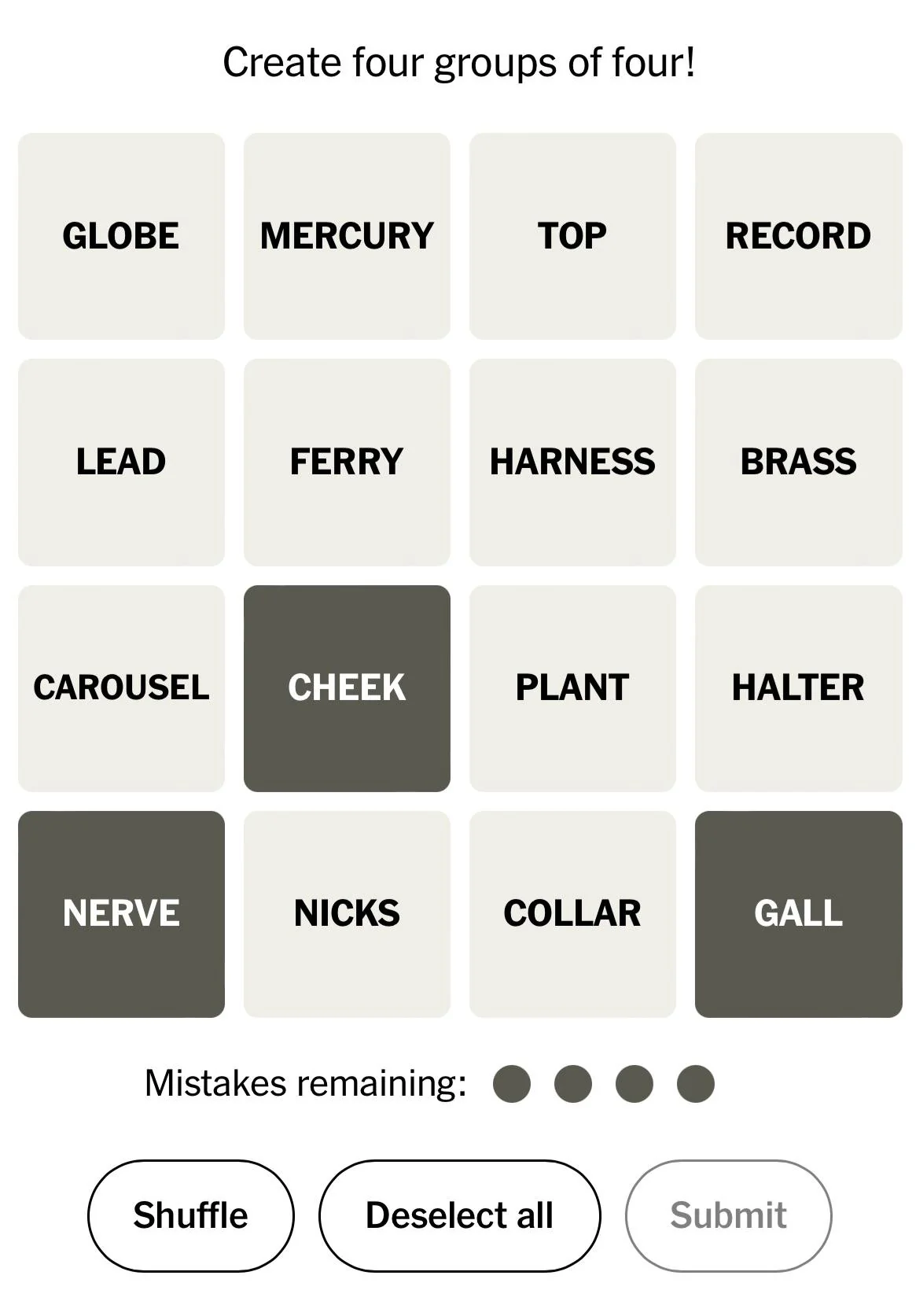
Task: Tap Deselect all to clear selections
Action: 459,1215
